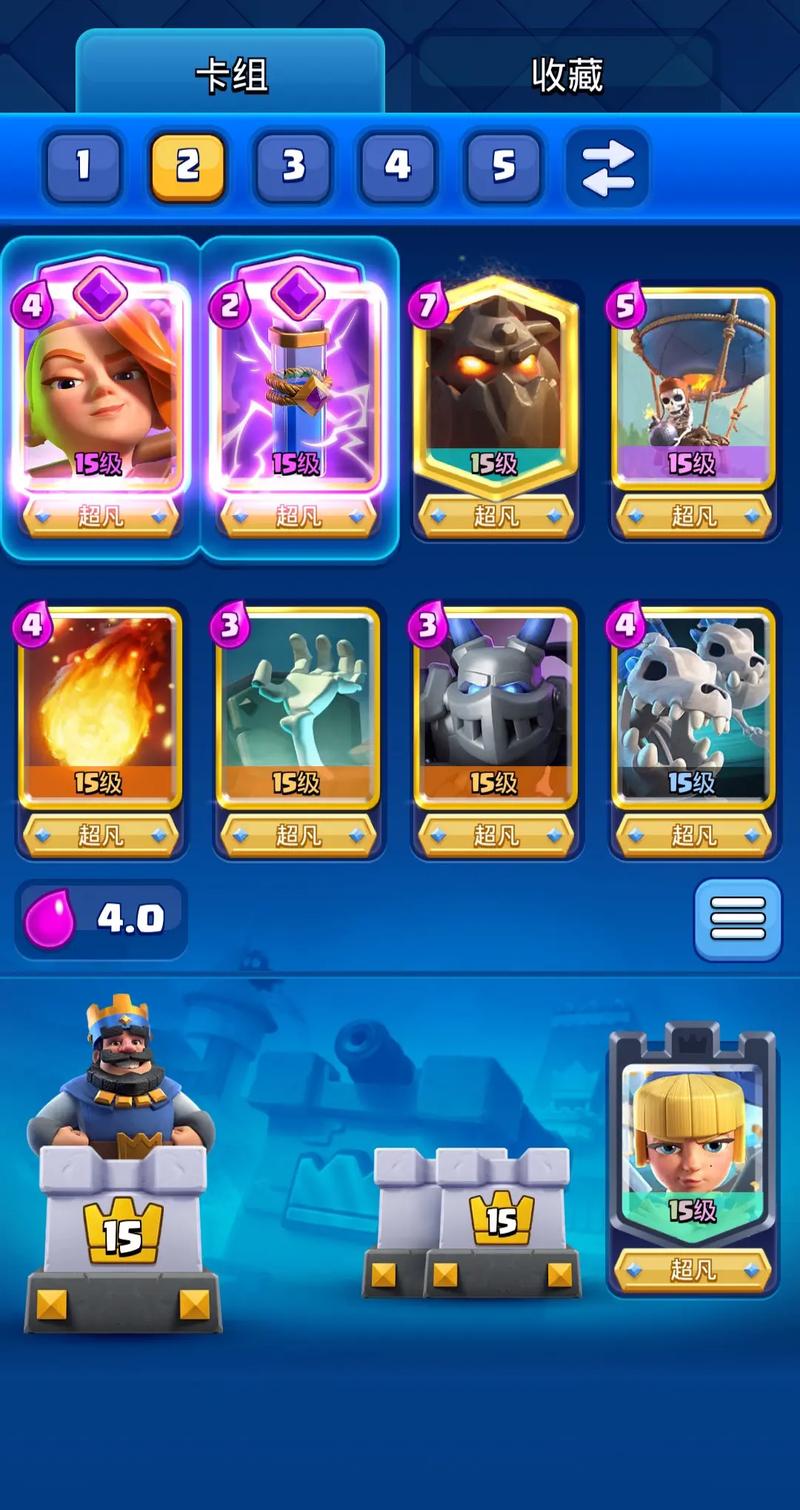Viewport: 800px width, 1510px height.
Task: Open deck slot 5
Action: click(503, 166)
